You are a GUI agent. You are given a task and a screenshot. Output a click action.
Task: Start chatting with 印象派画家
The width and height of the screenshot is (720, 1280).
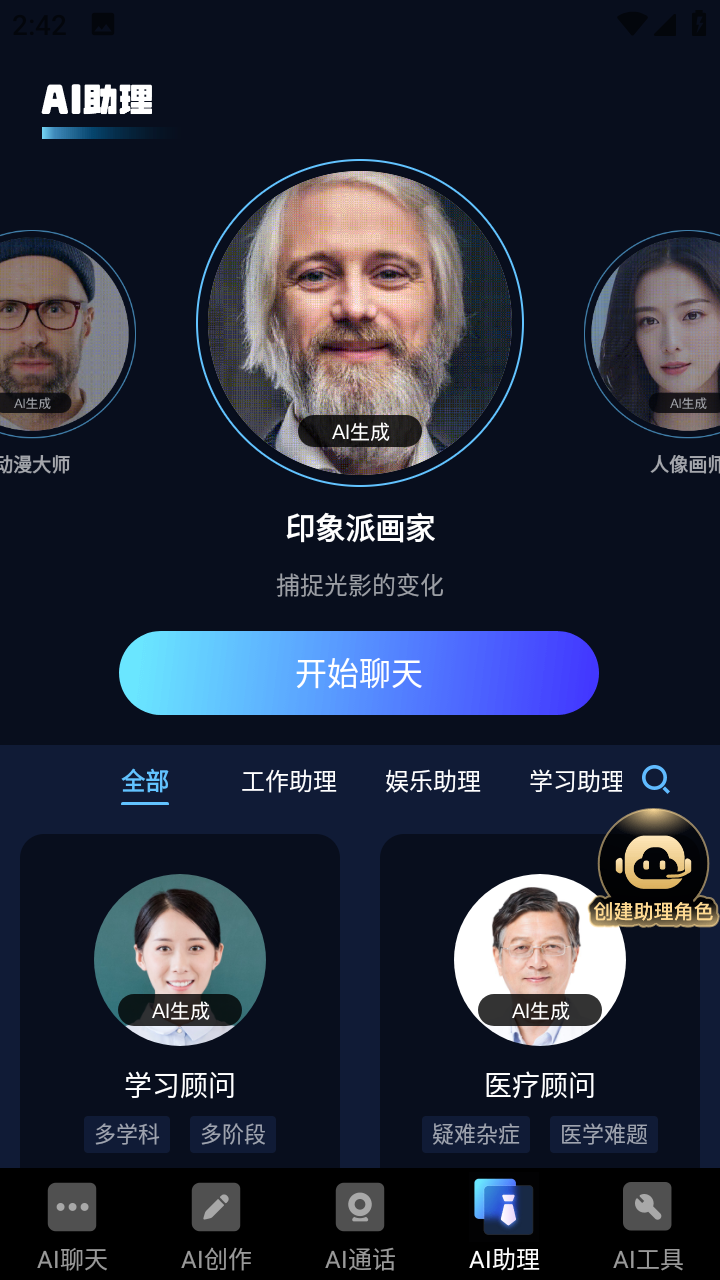coord(359,673)
